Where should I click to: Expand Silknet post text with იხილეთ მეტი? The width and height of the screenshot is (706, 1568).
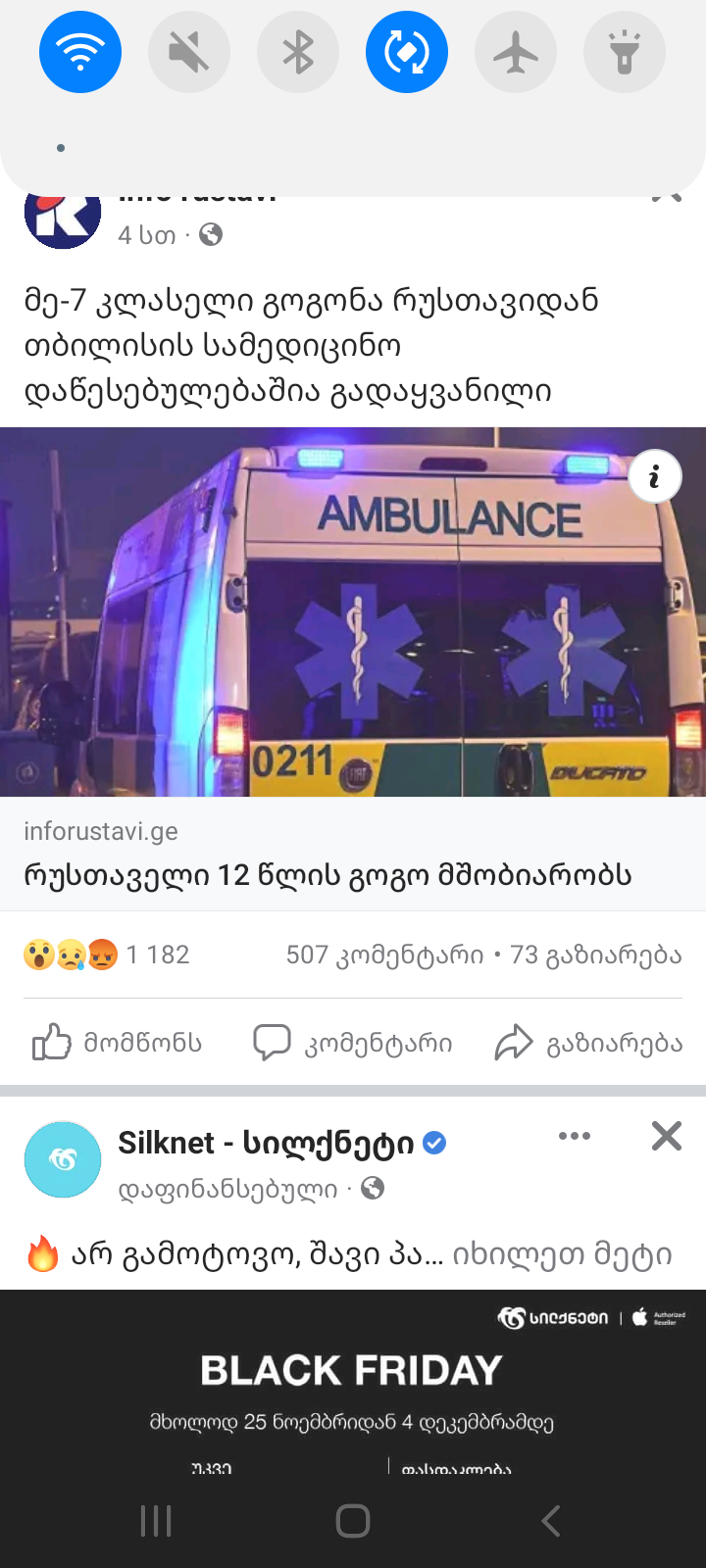(x=562, y=1254)
